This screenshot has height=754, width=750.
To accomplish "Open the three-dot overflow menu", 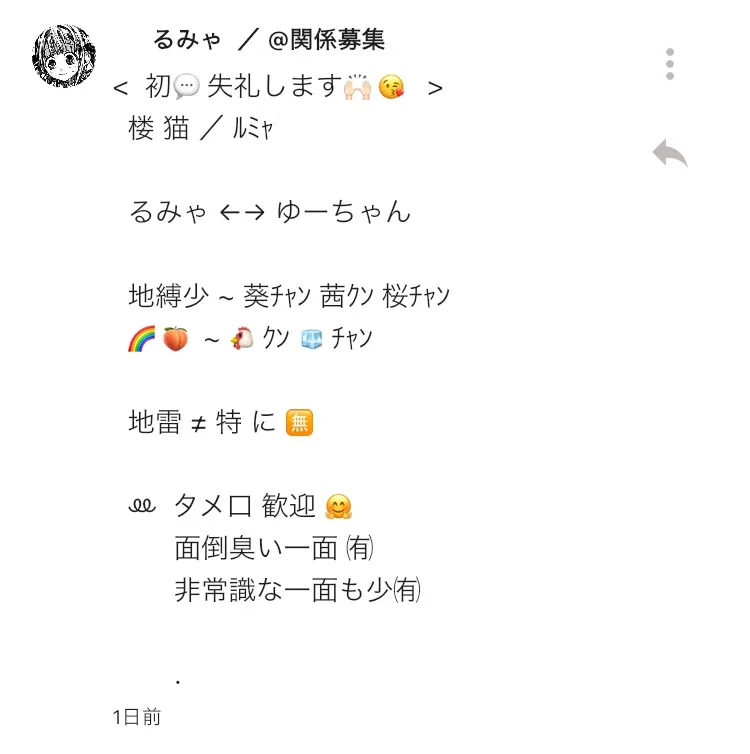I will 670,64.
